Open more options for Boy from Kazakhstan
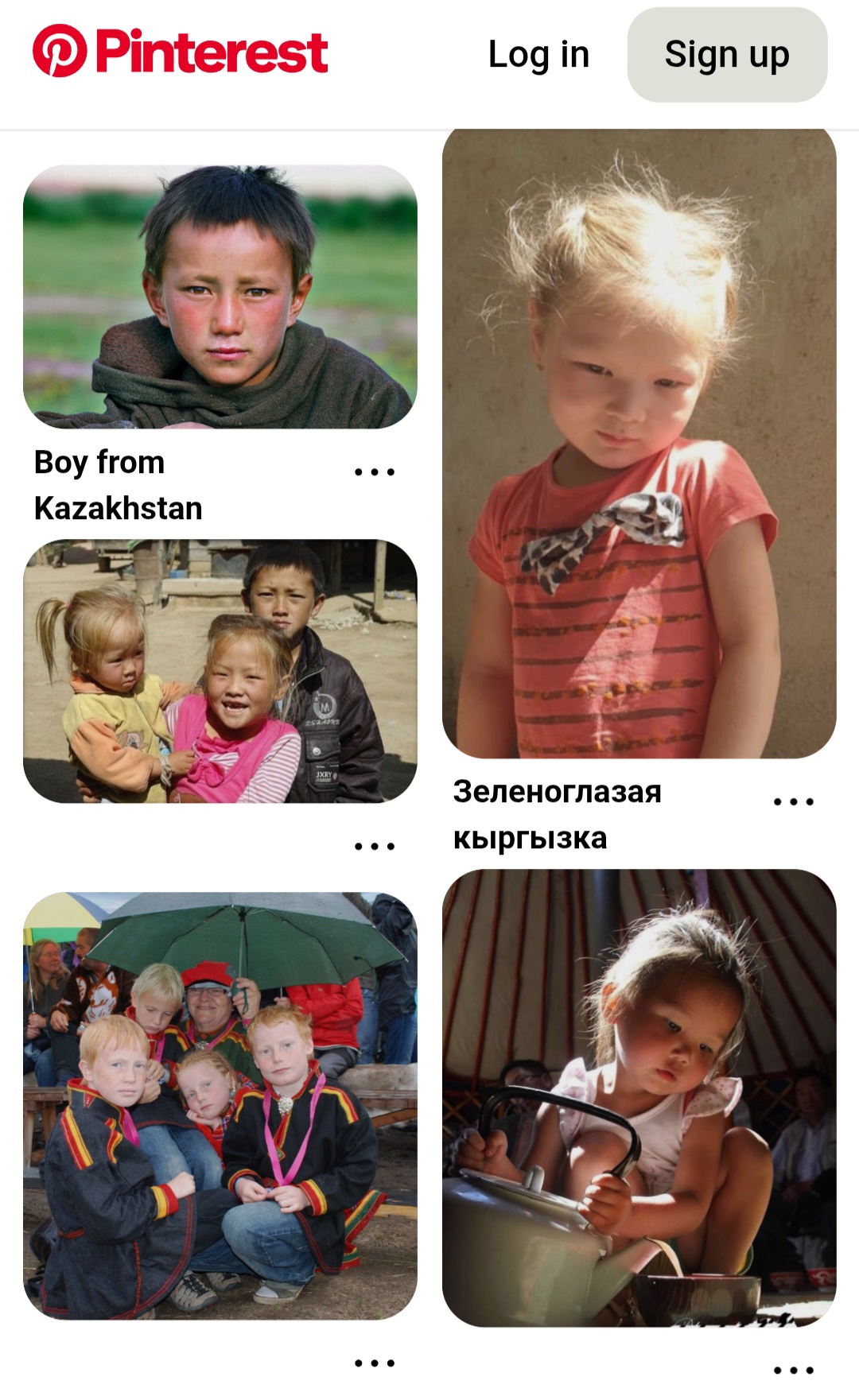Viewport: 859px width, 1400px height. 375,472
